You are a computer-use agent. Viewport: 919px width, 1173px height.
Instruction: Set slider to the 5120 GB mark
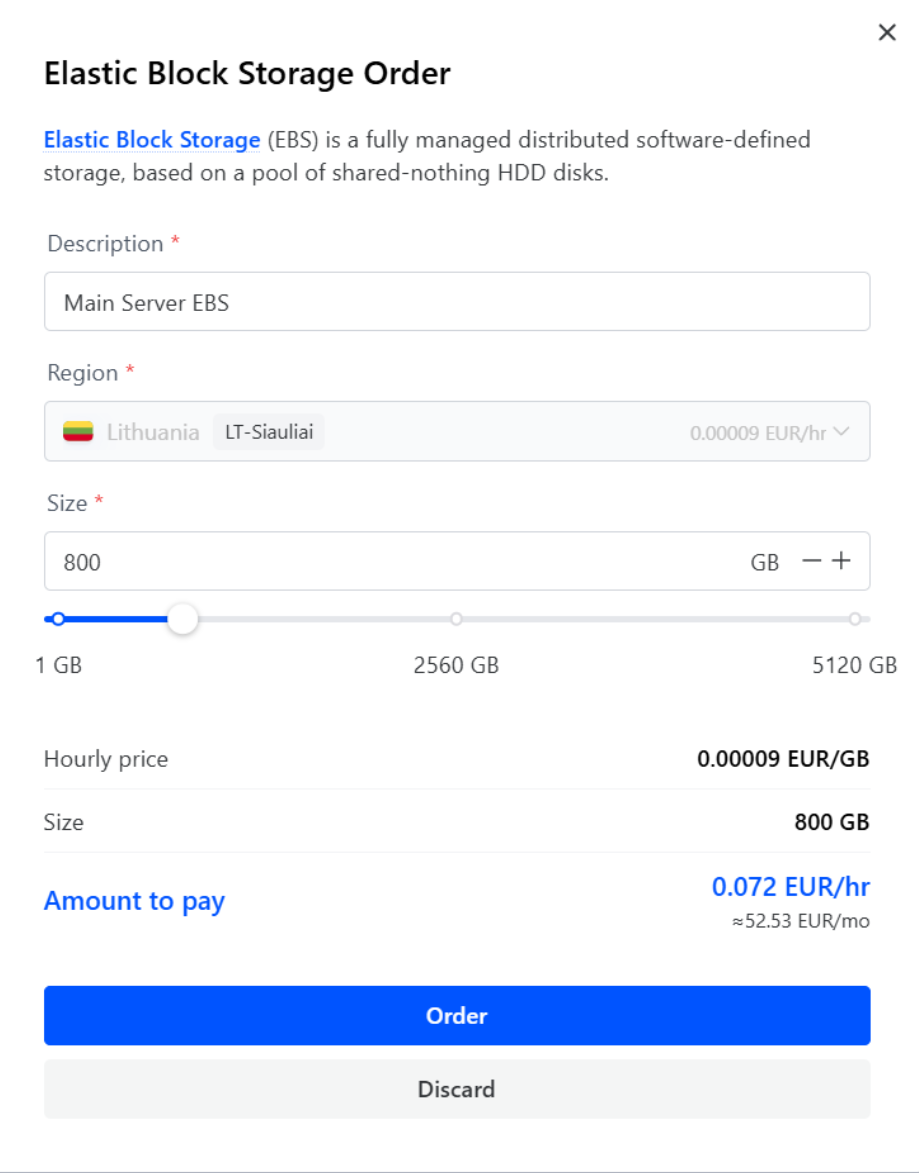pos(854,619)
